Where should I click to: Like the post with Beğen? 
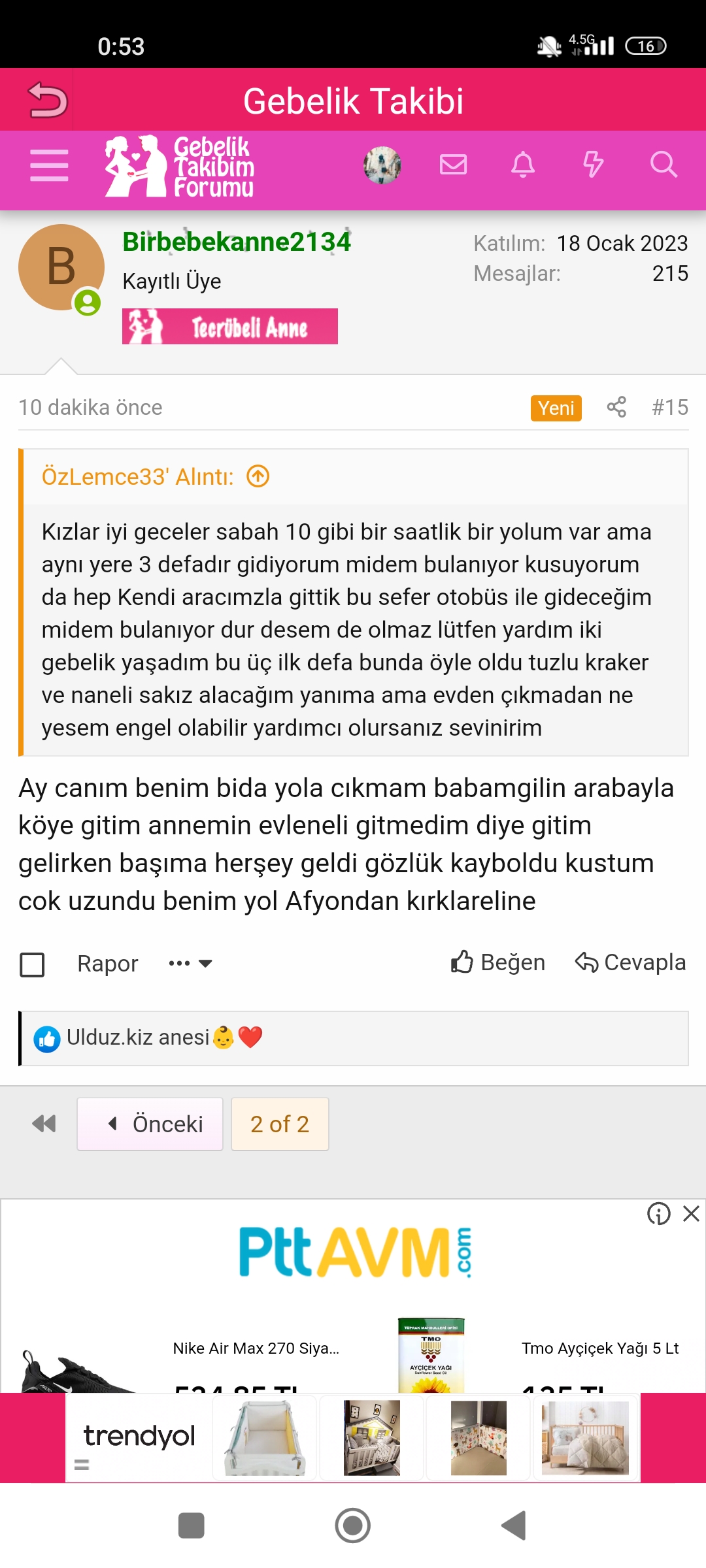(x=498, y=962)
